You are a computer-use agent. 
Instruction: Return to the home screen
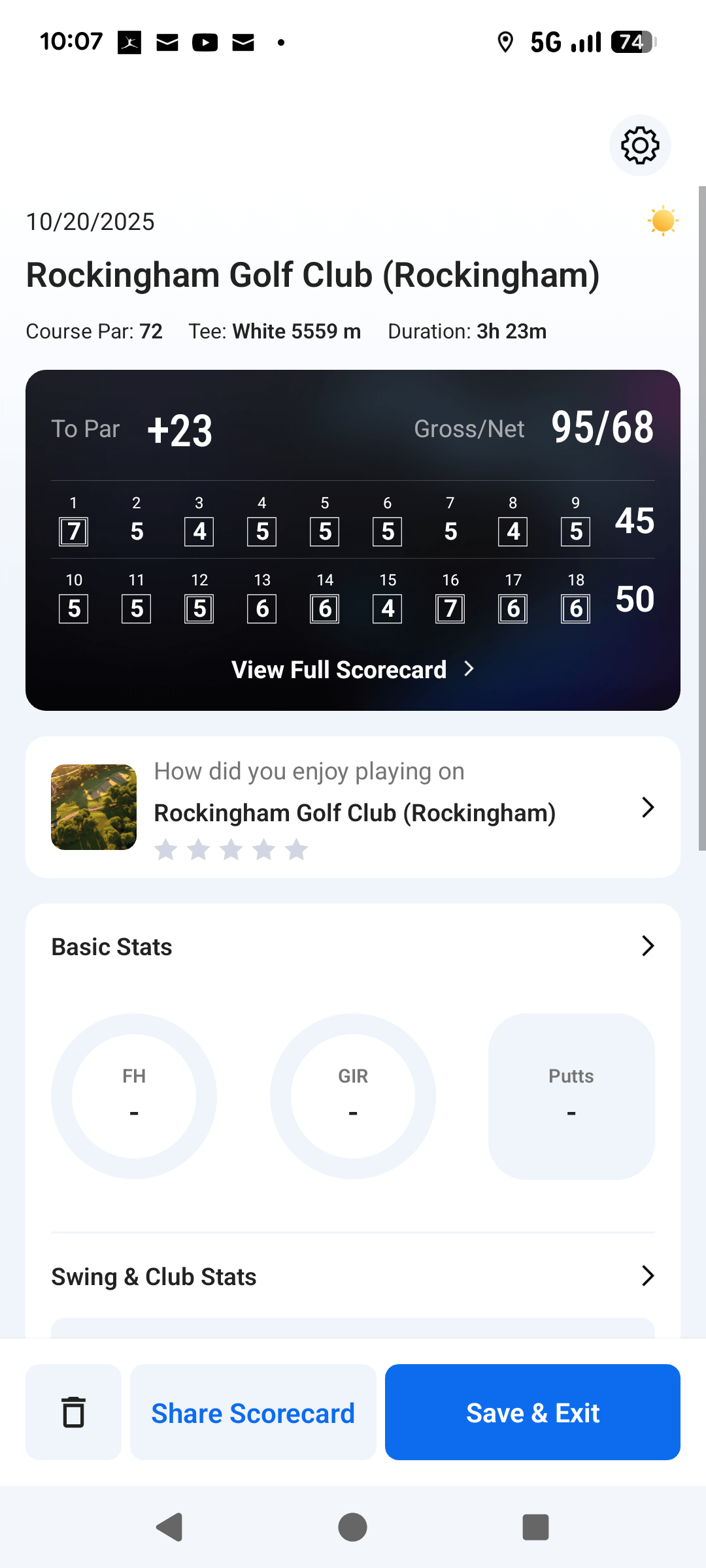coord(352,1527)
